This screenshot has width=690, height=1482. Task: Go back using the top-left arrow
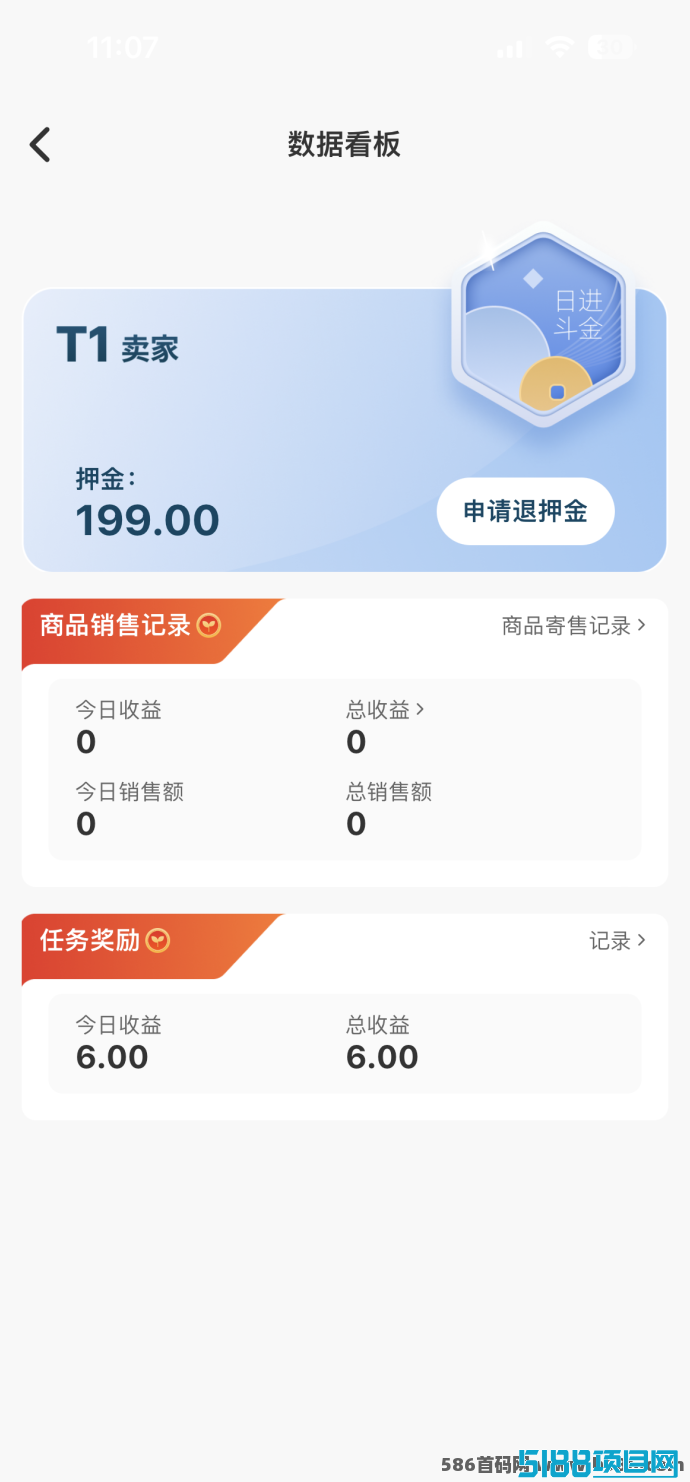(x=40, y=145)
